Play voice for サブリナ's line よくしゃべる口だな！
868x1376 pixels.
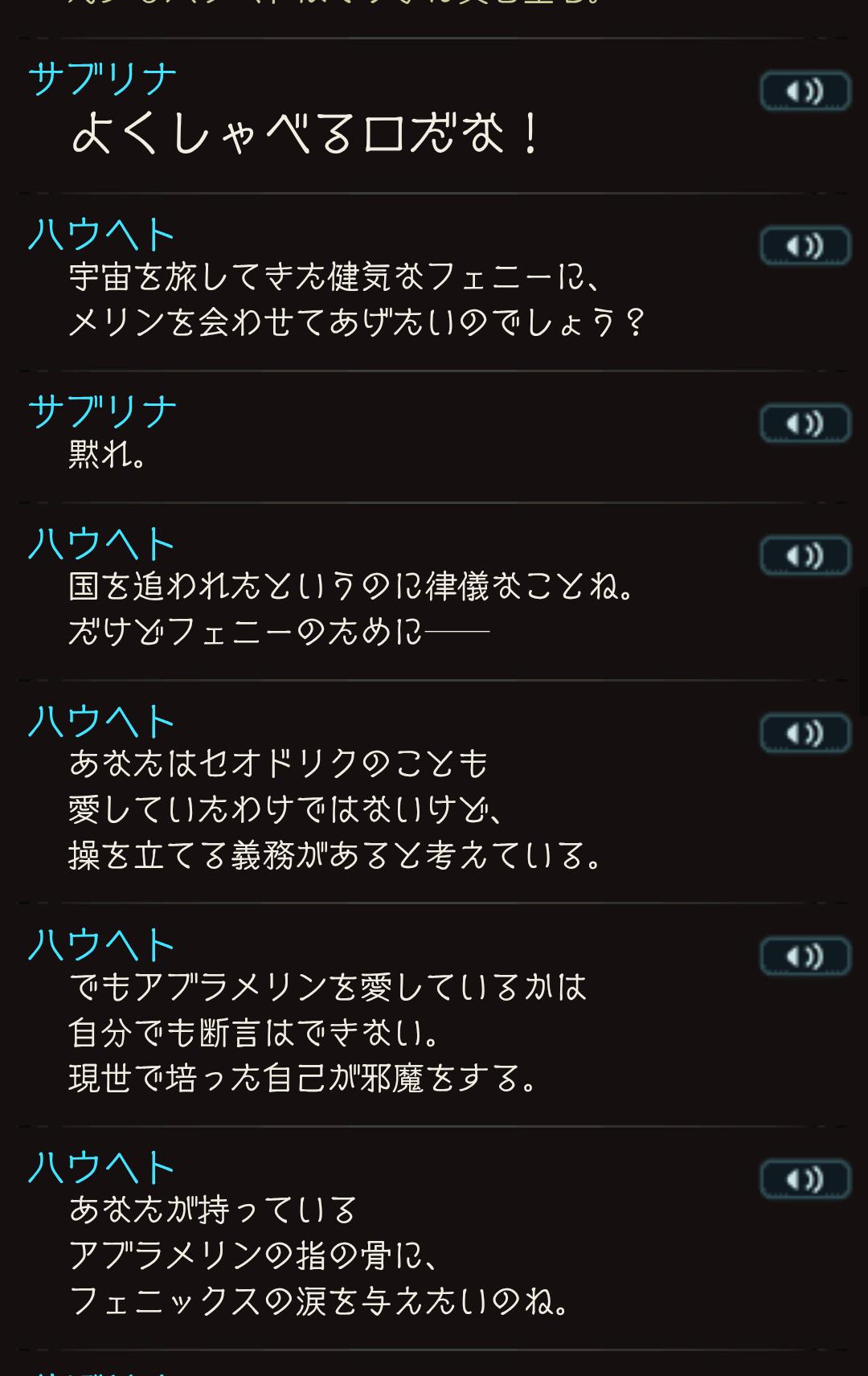click(x=805, y=92)
